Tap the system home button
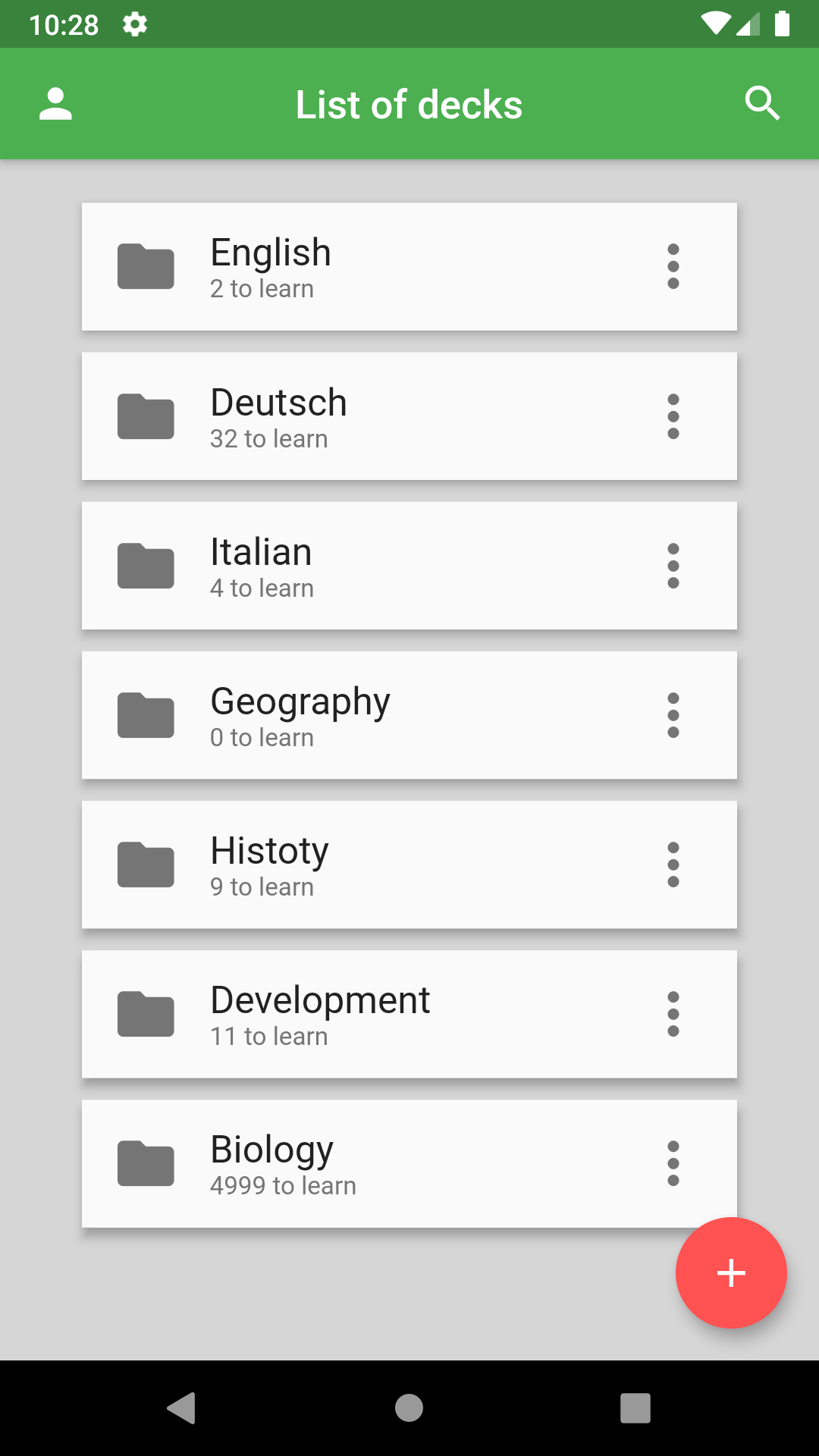819x1456 pixels. 409,1408
